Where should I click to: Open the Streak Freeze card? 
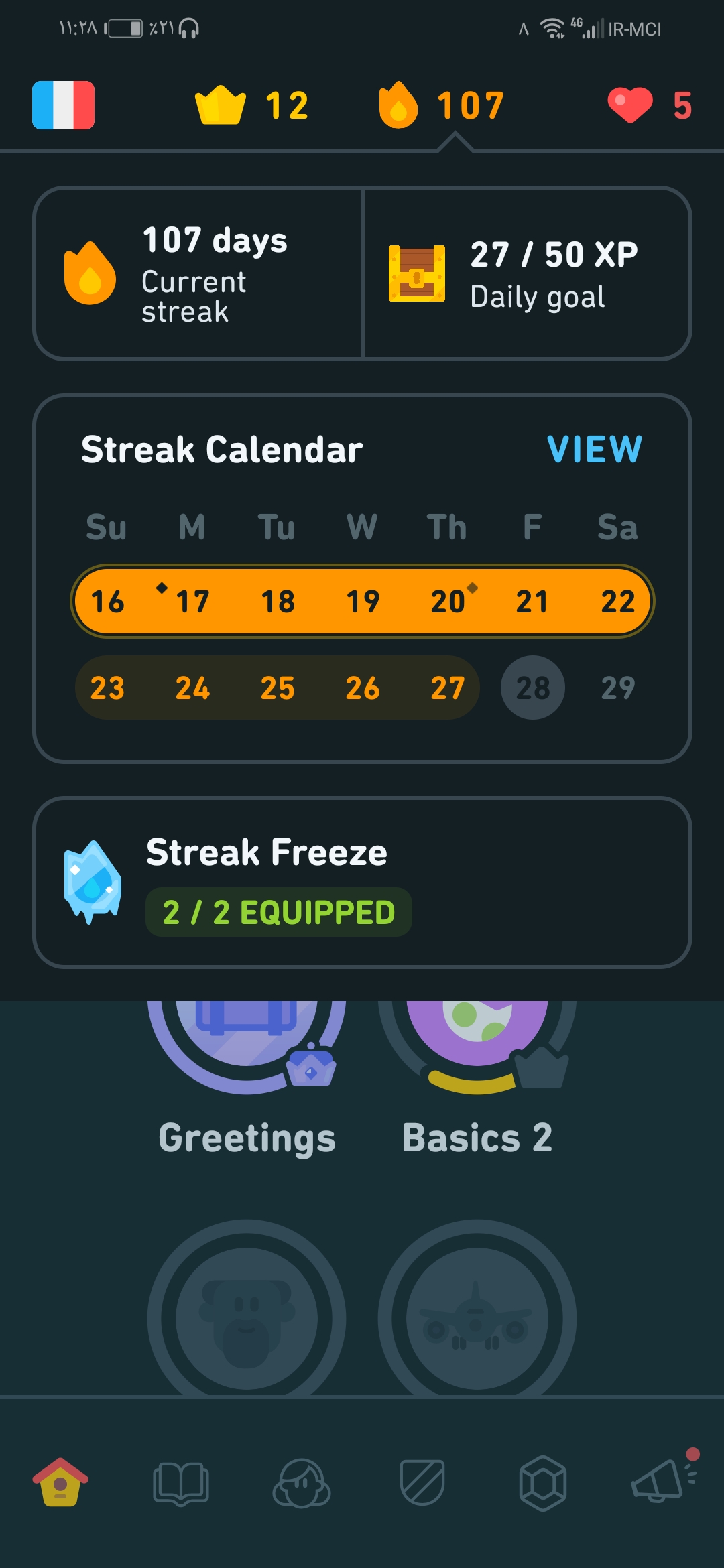[x=362, y=882]
